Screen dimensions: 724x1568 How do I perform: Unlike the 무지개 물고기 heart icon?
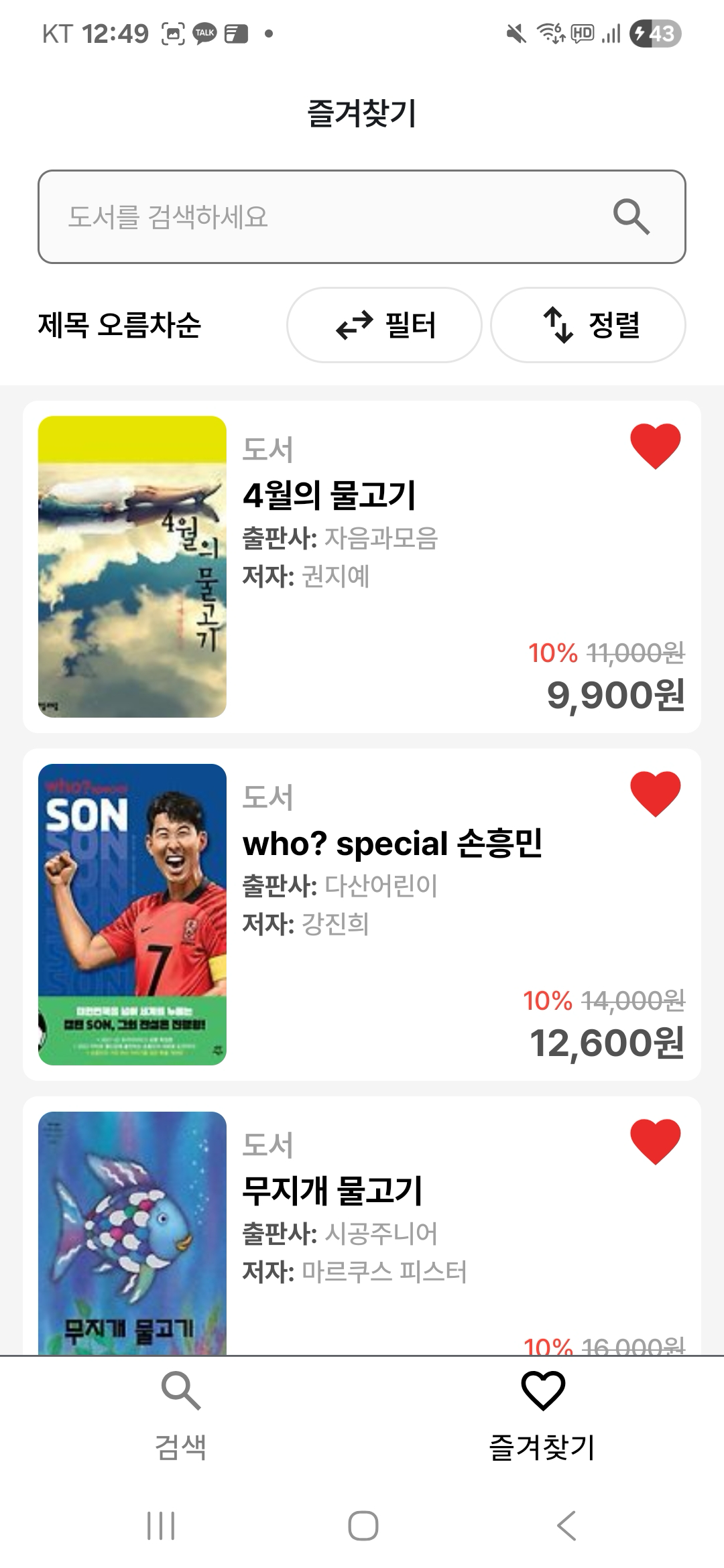pos(655,1142)
